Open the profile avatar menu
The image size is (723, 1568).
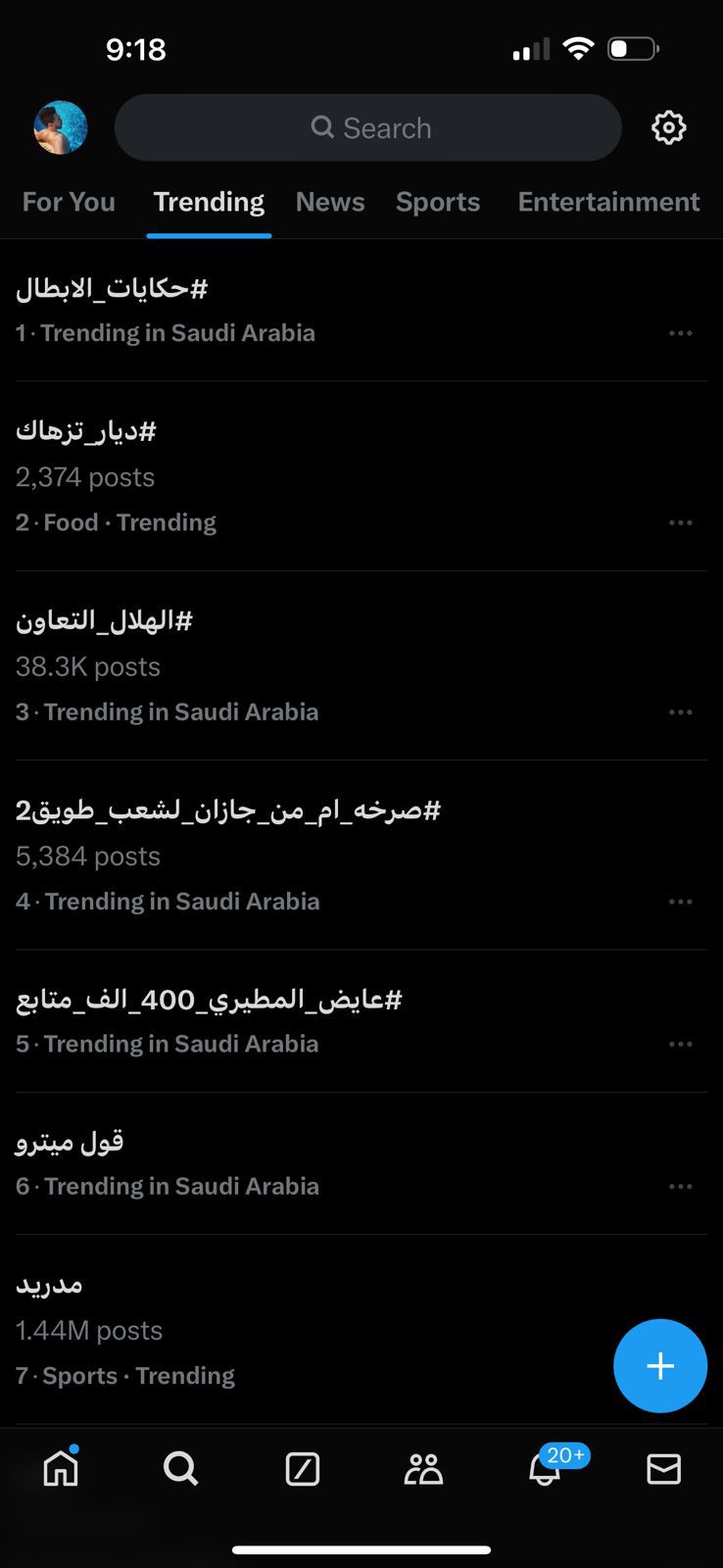(61, 127)
